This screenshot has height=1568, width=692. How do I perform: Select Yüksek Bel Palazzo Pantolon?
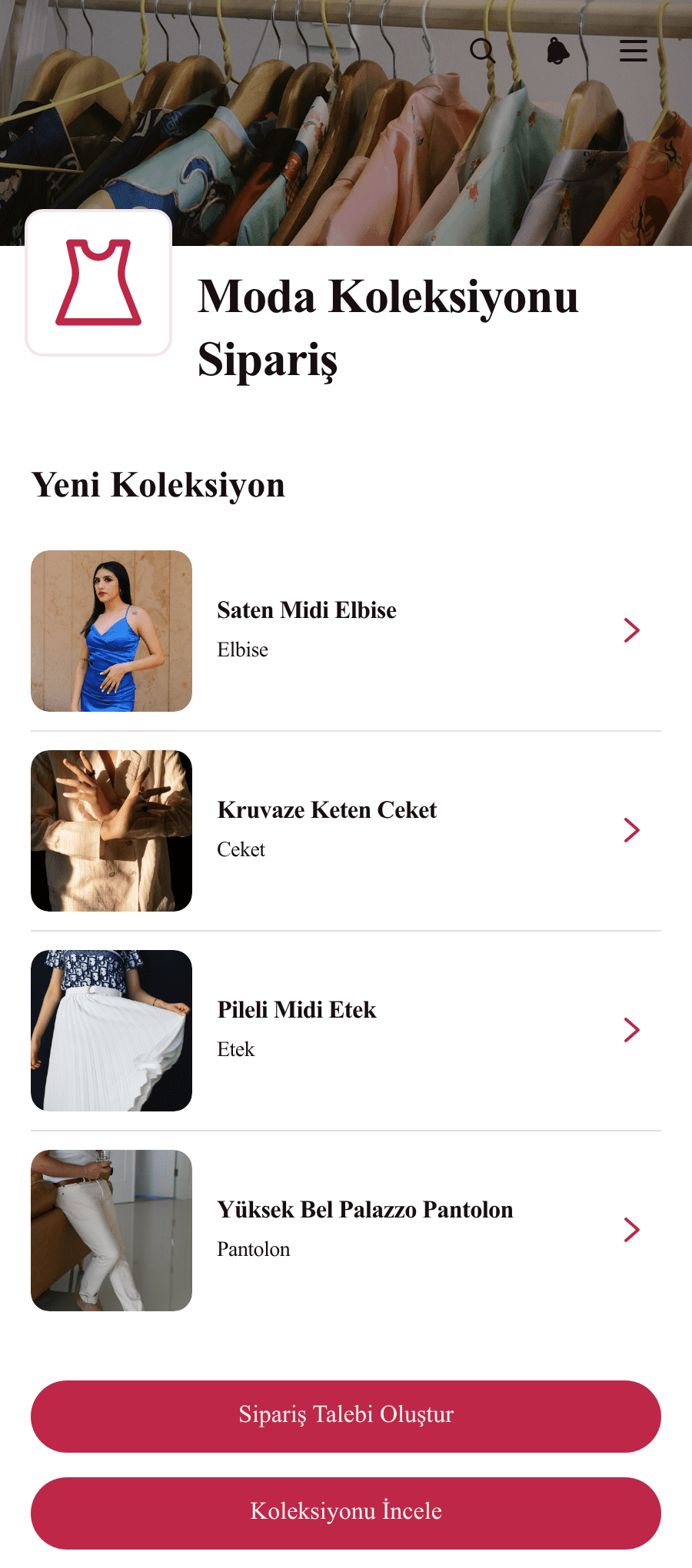346,1231
